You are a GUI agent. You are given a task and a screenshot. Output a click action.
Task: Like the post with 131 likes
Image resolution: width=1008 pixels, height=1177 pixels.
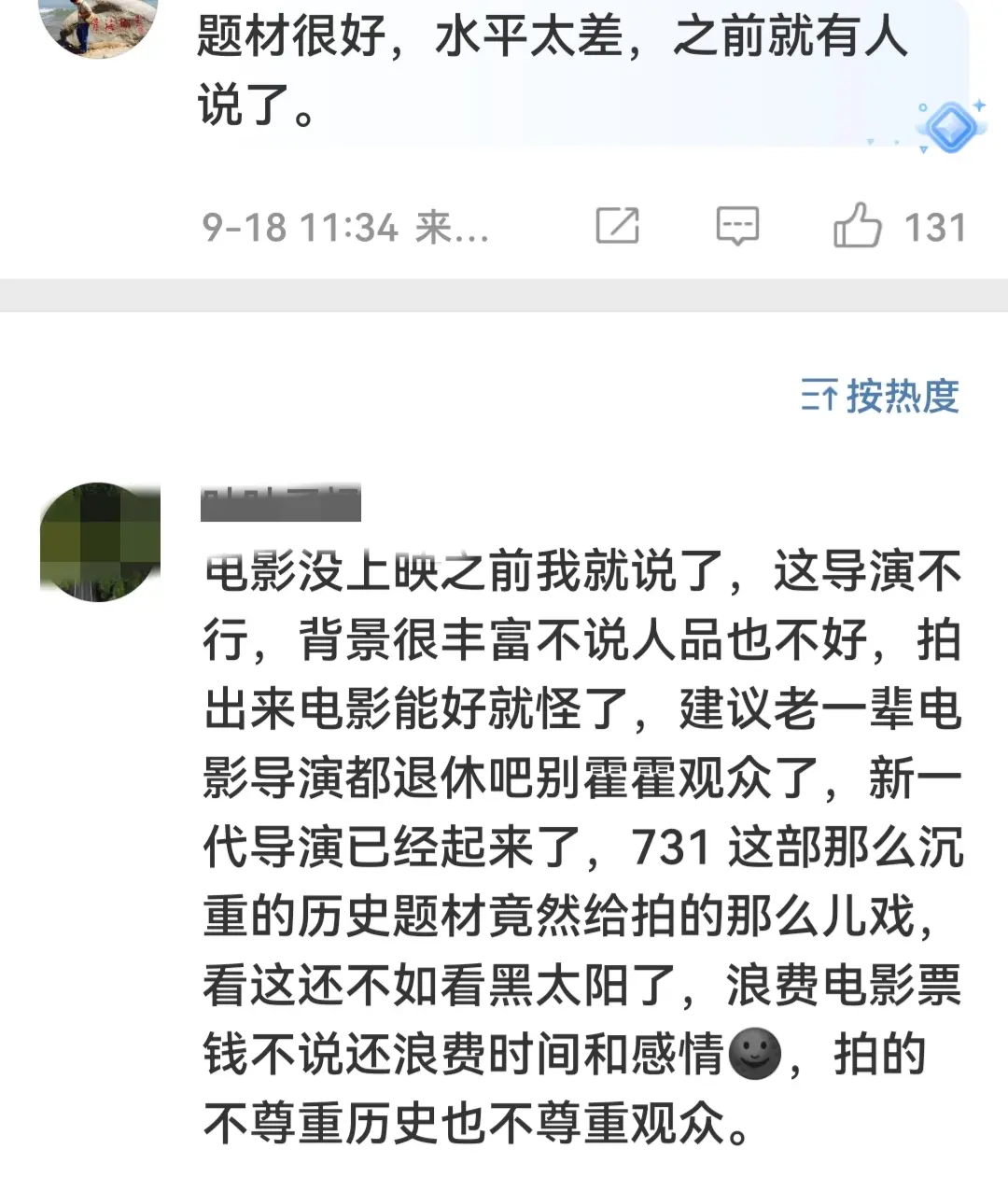pos(857,226)
